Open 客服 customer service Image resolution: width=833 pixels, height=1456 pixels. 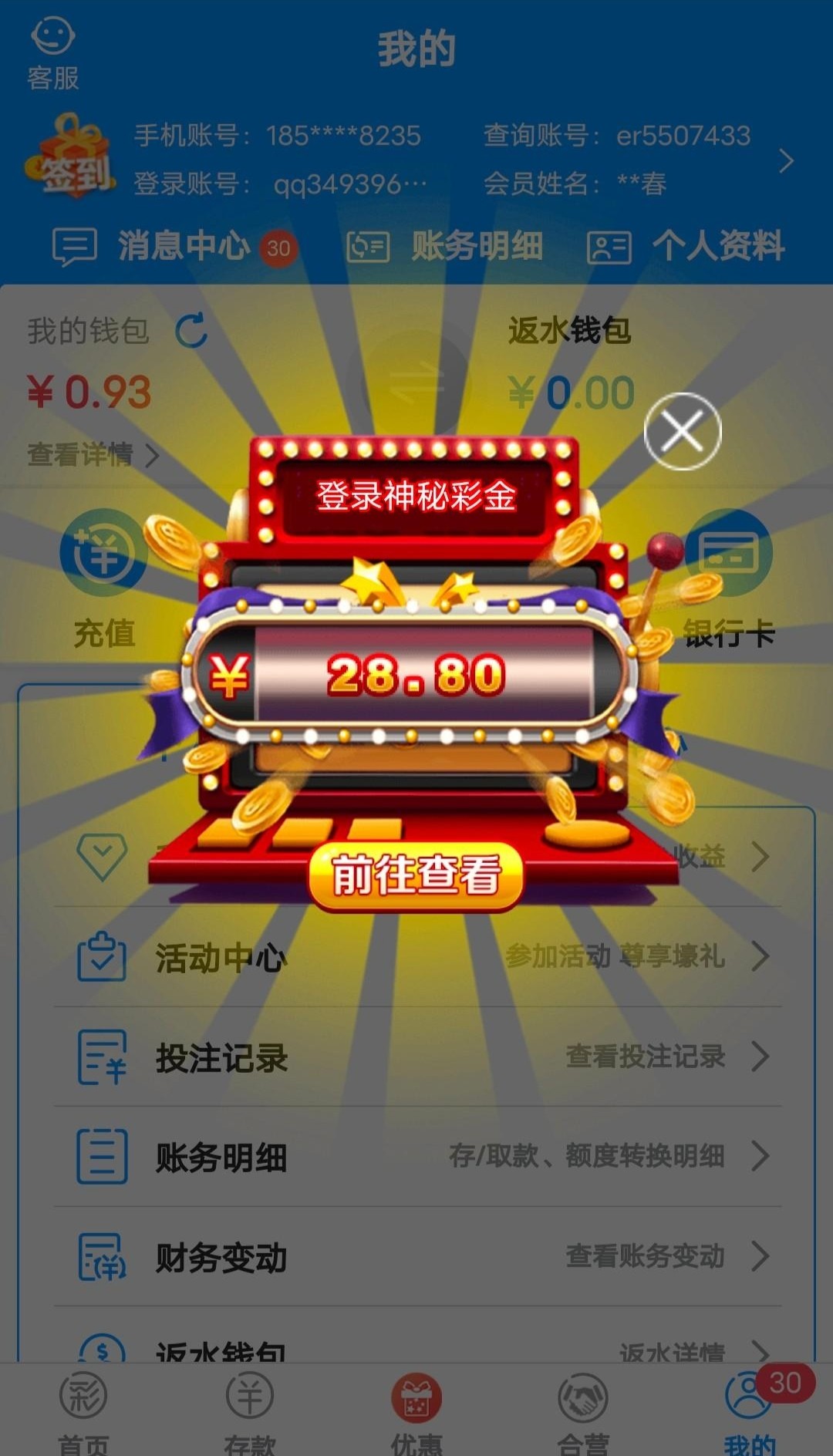pyautogui.click(x=52, y=54)
